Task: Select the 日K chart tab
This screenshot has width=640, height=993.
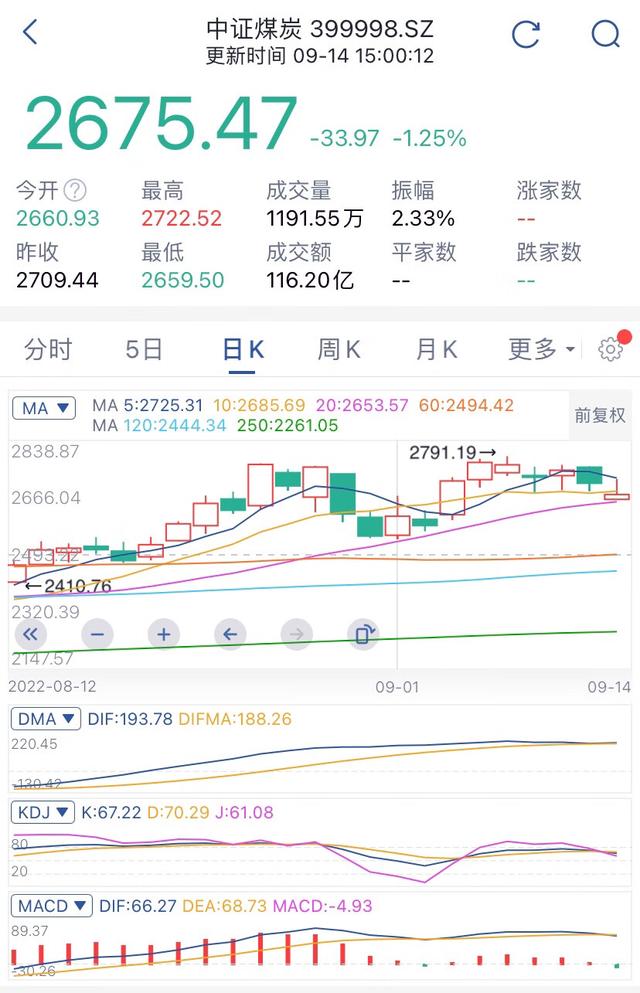Action: (242, 349)
